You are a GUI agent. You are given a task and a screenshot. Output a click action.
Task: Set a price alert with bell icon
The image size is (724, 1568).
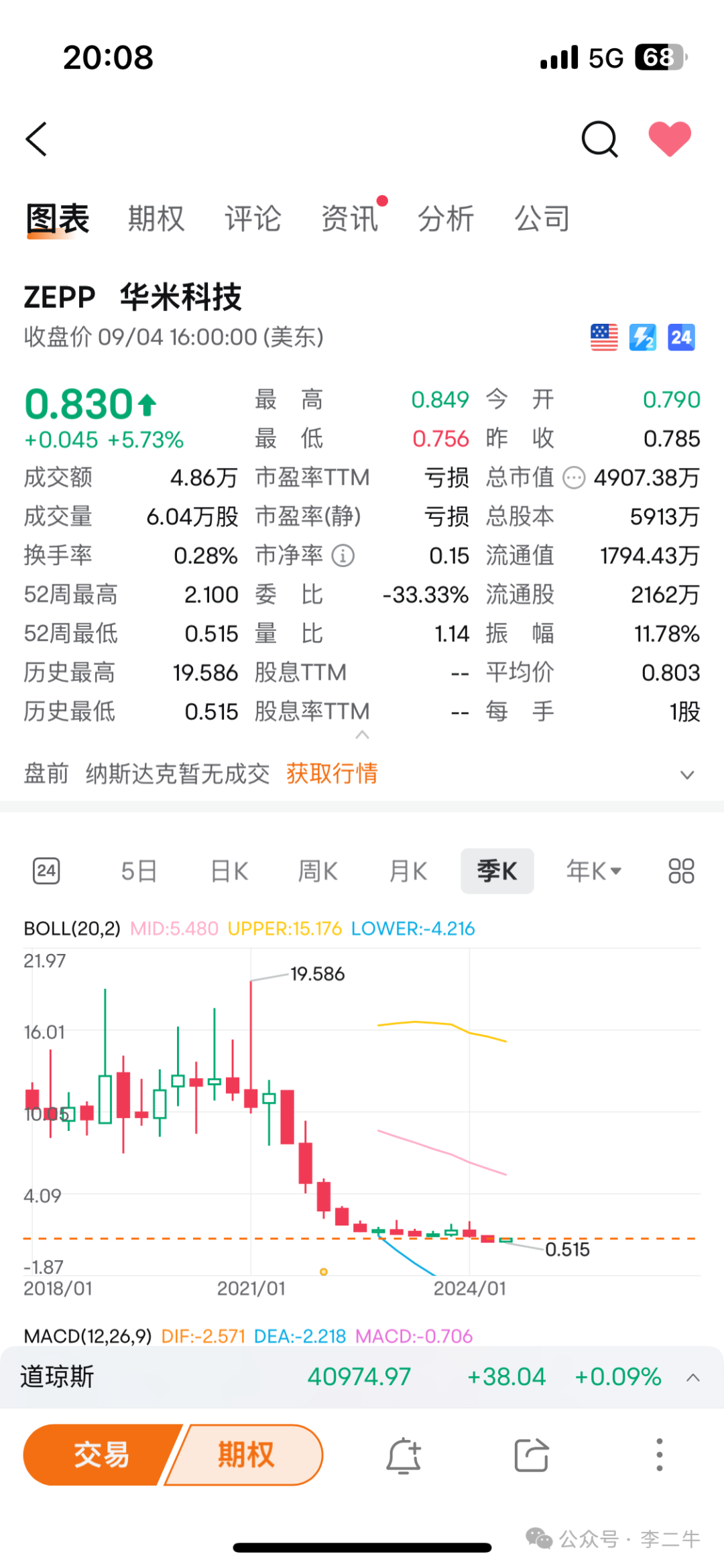pyautogui.click(x=404, y=1455)
